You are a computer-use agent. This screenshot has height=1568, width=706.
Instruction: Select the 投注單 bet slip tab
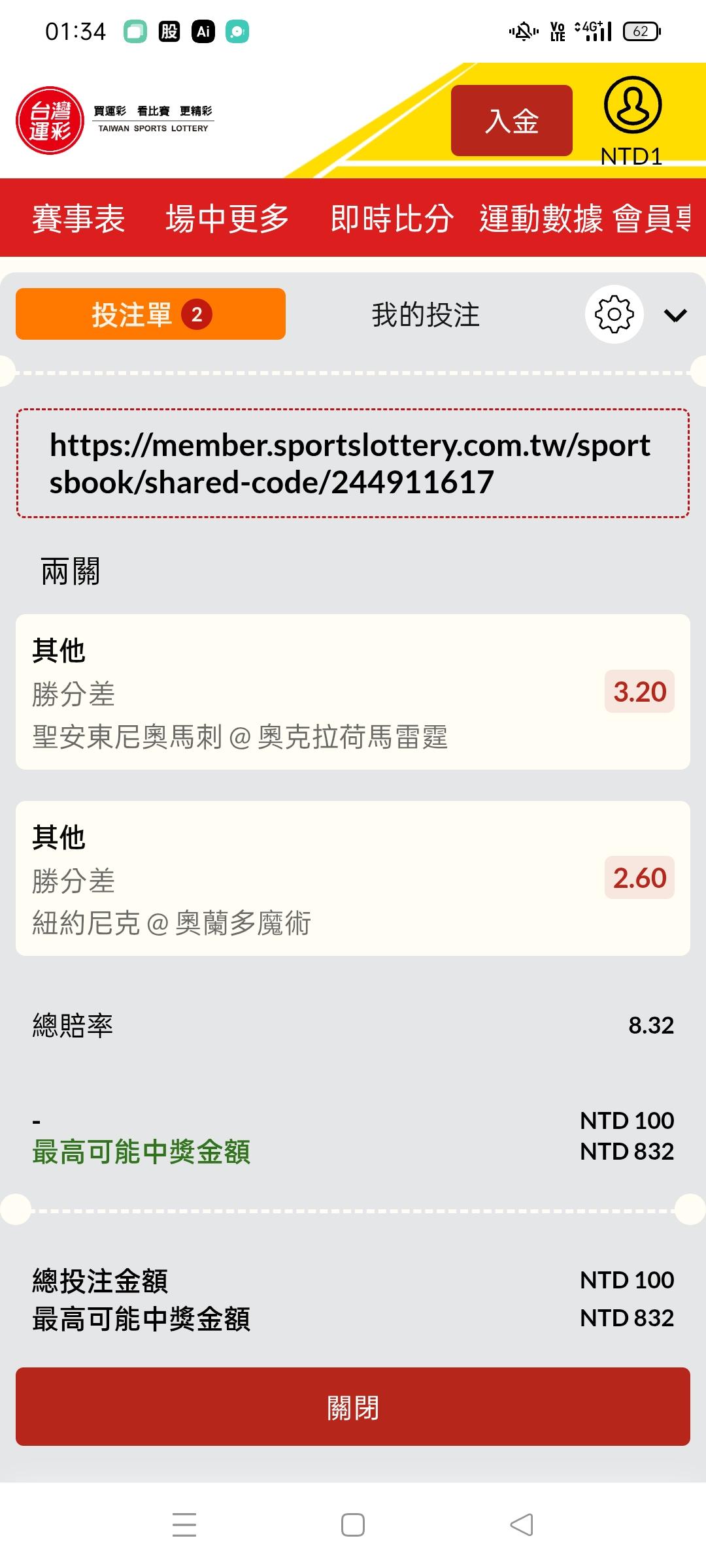pos(150,314)
